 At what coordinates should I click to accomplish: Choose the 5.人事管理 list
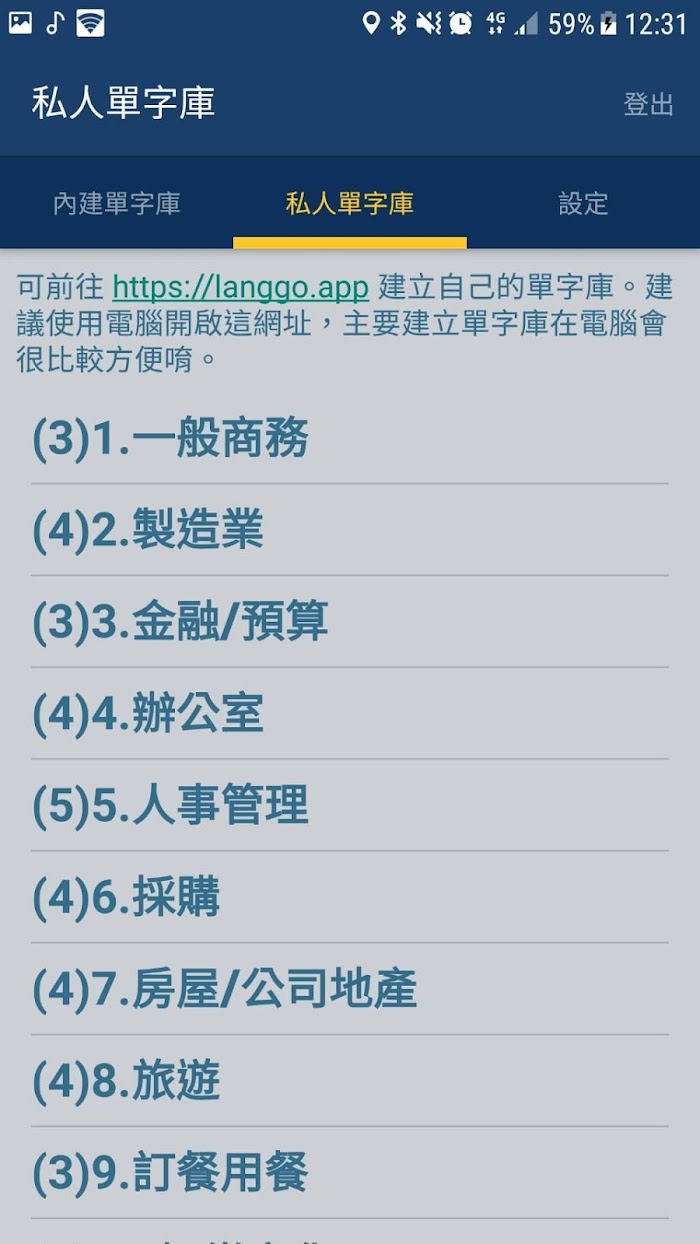[x=350, y=806]
